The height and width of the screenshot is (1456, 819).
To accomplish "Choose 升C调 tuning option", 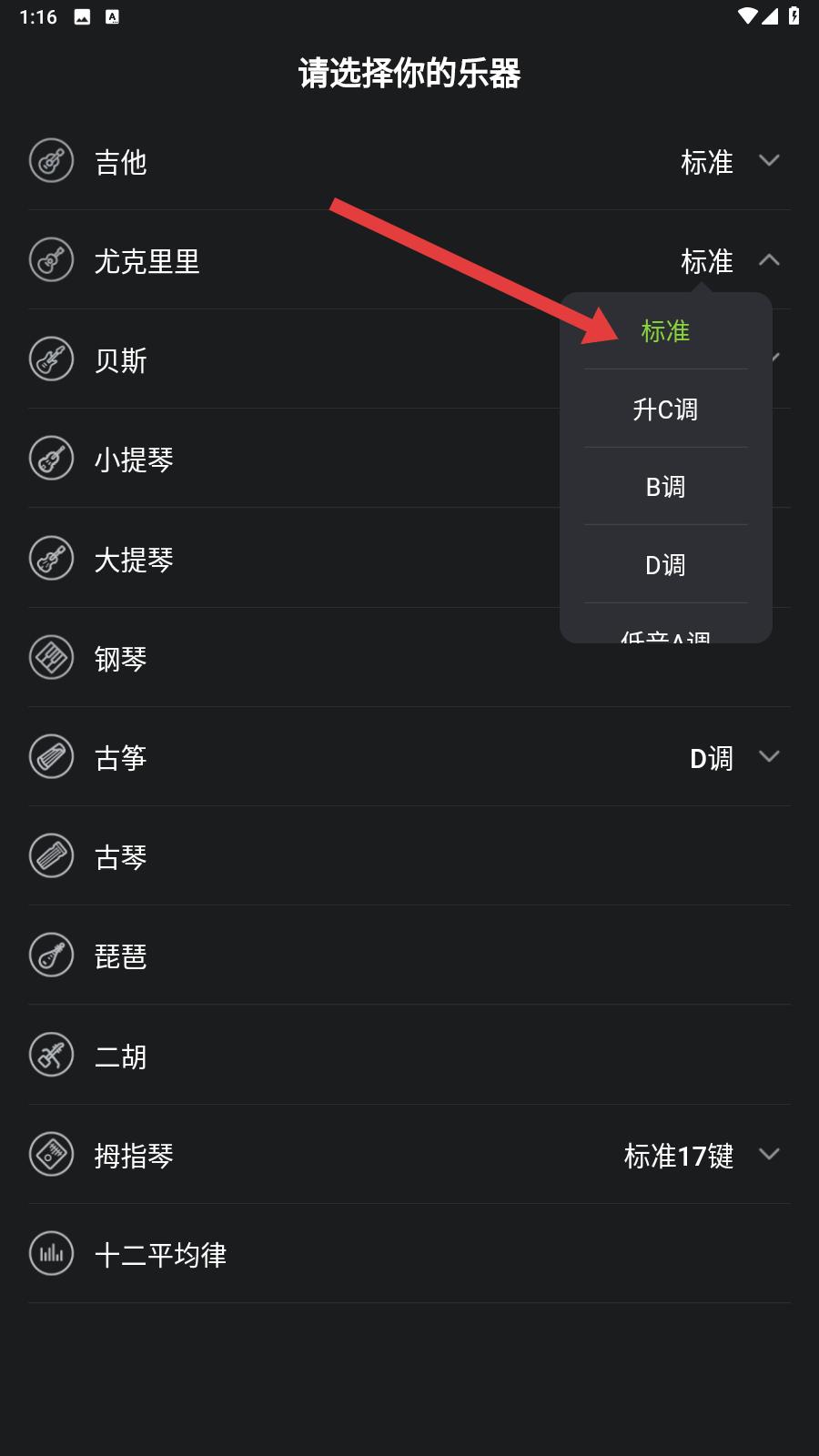I will (665, 409).
